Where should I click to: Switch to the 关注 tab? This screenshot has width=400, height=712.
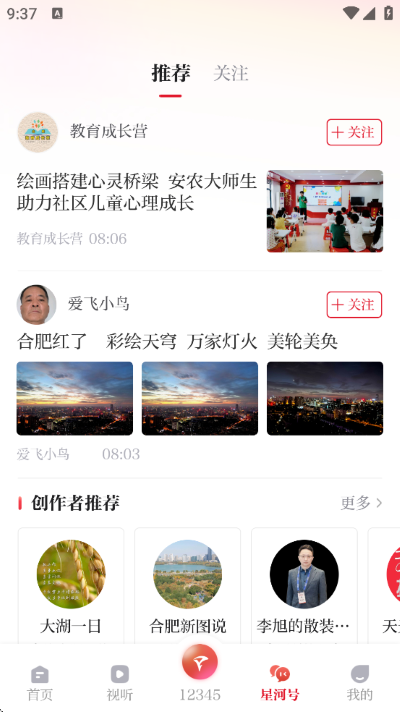(x=231, y=74)
